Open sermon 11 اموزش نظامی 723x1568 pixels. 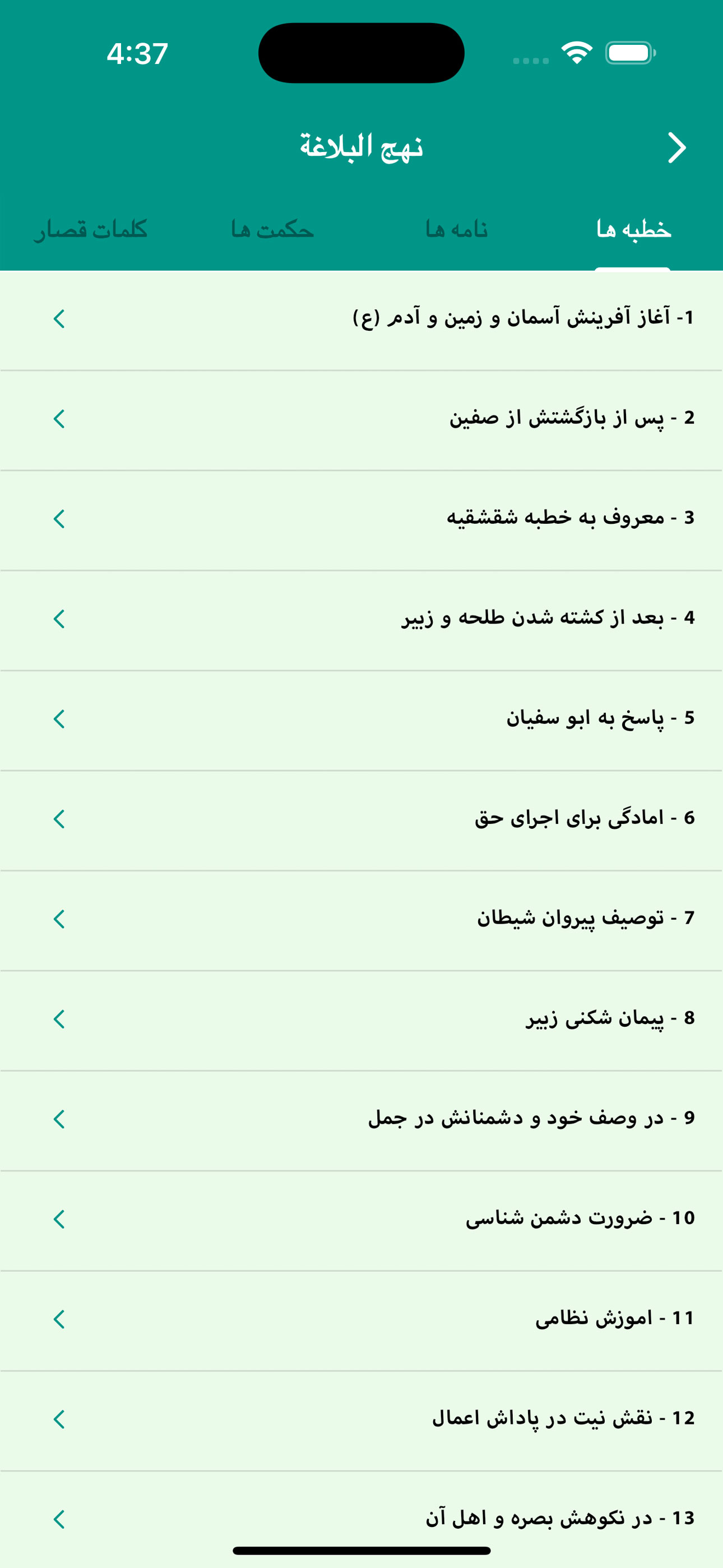(614, 1319)
